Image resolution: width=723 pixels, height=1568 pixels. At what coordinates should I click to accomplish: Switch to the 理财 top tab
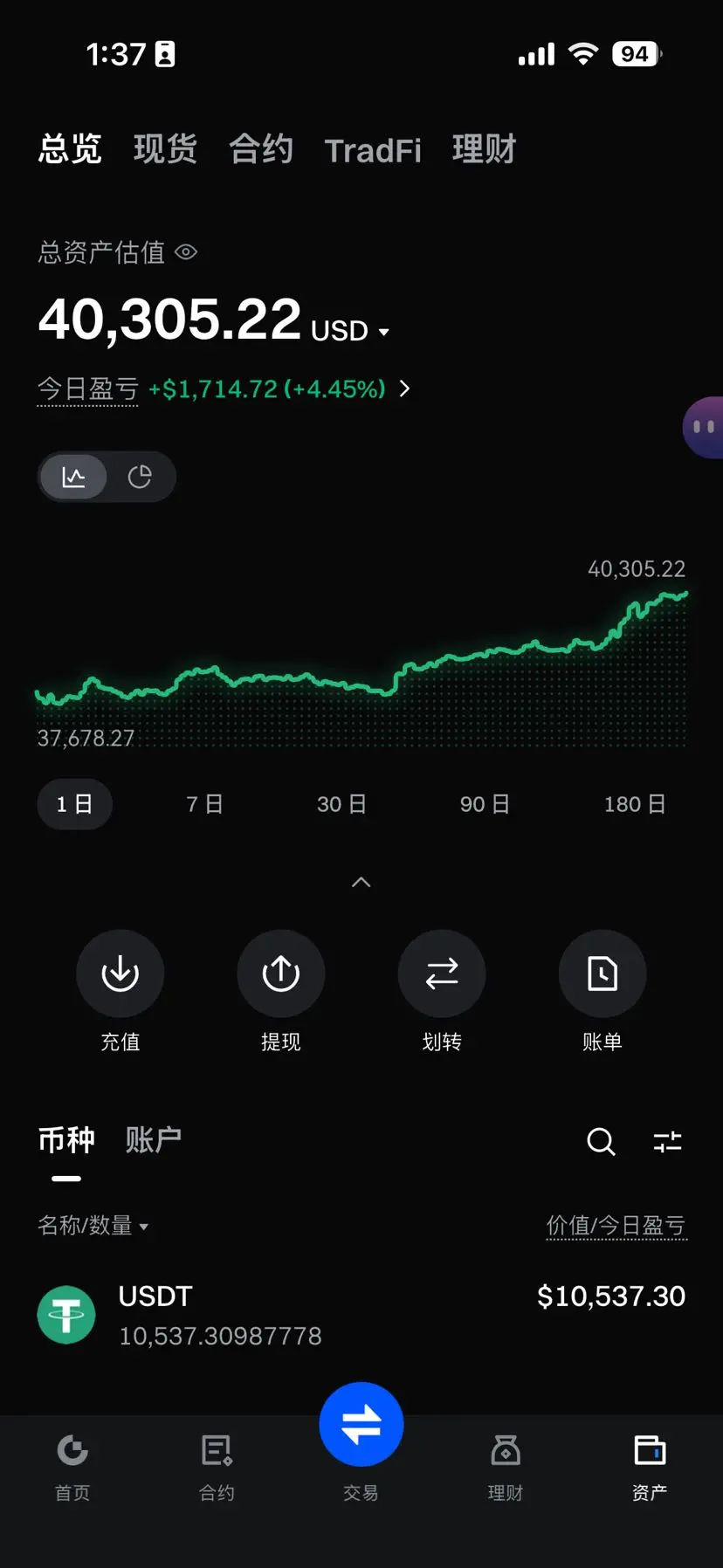[484, 149]
